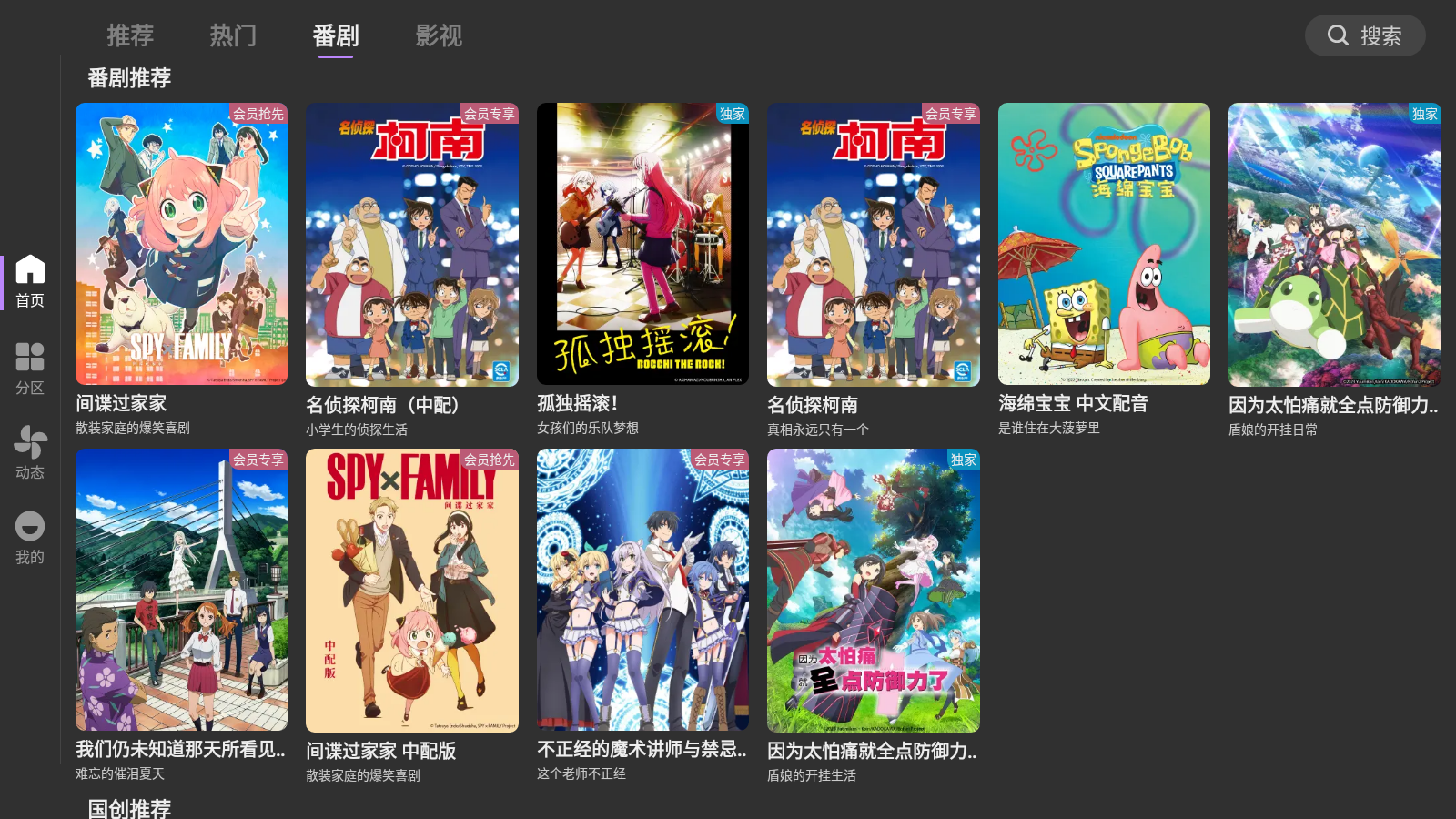Open 名侦探柯南（中配）card
1456x819 pixels.
pyautogui.click(x=411, y=244)
